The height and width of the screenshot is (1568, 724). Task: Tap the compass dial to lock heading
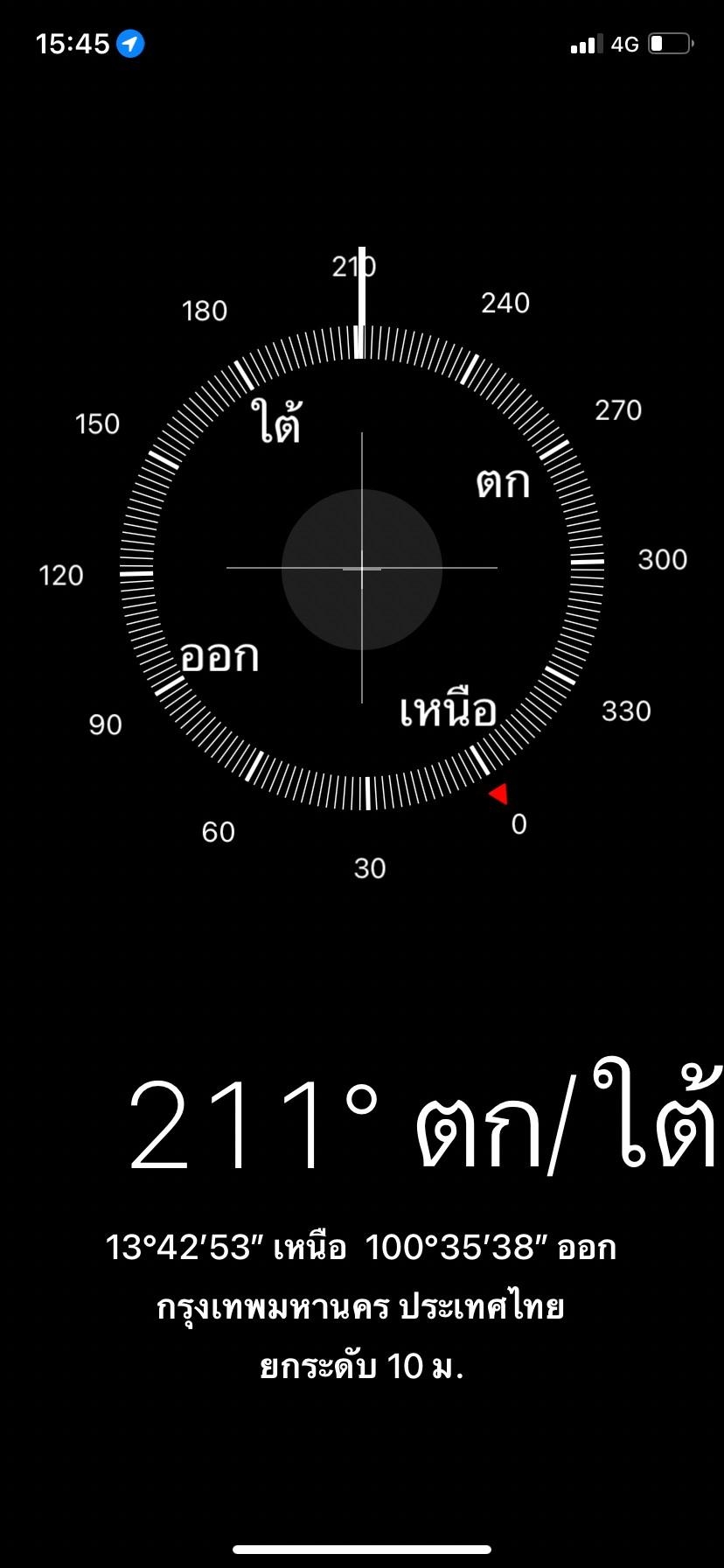[362, 568]
